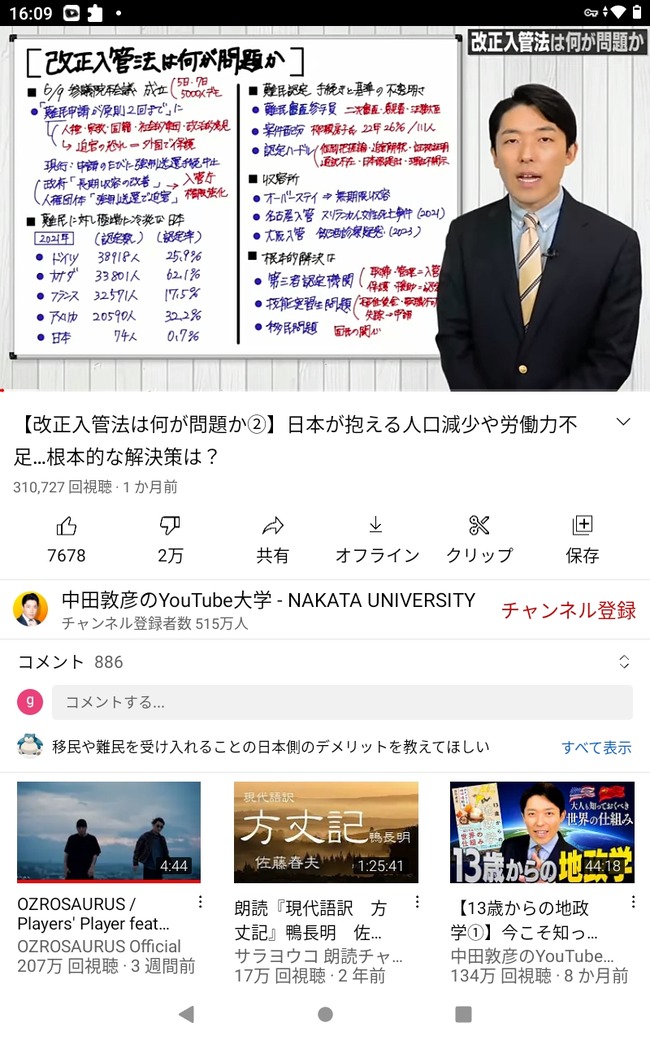This screenshot has height=1040, width=650.
Task: Go back with the system back button
Action: [x=186, y=1014]
